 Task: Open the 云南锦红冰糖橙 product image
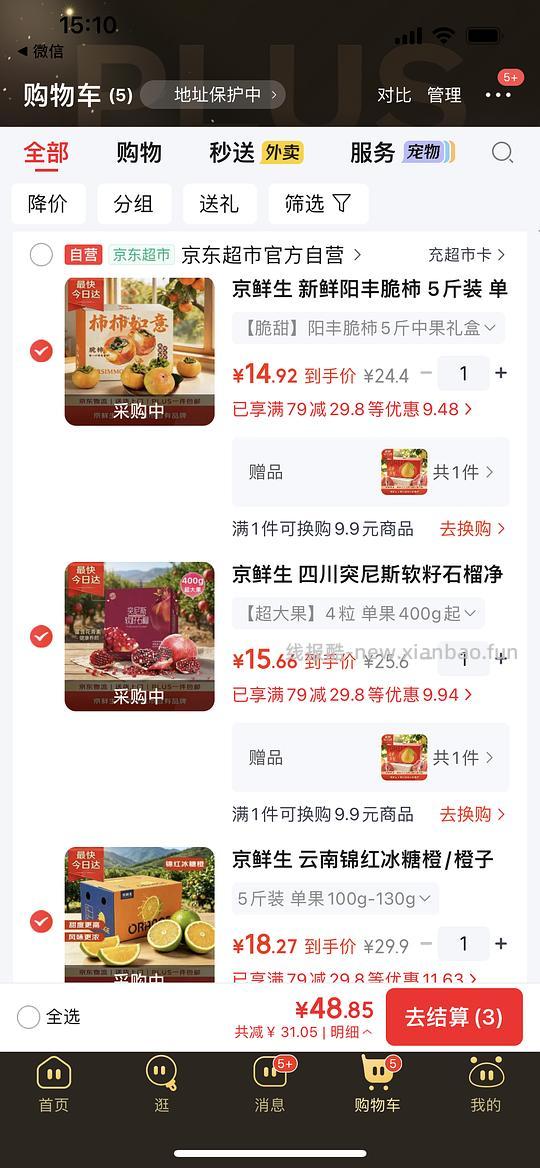(139, 914)
